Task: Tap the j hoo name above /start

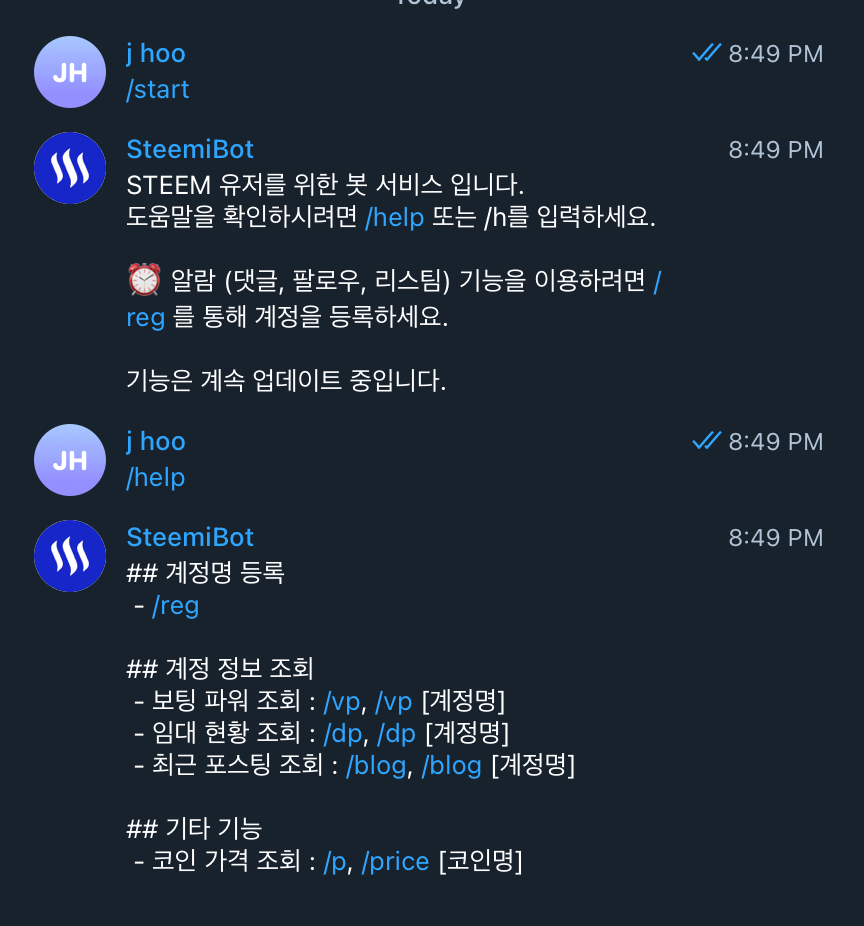Action: coord(156,53)
